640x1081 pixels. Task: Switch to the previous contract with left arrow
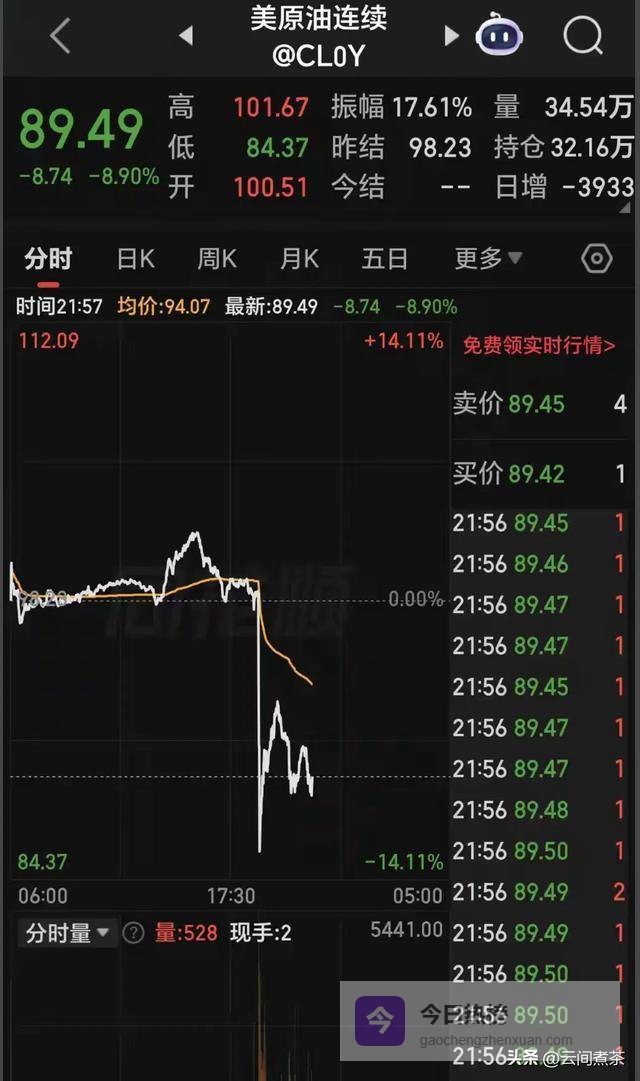pyautogui.click(x=185, y=37)
